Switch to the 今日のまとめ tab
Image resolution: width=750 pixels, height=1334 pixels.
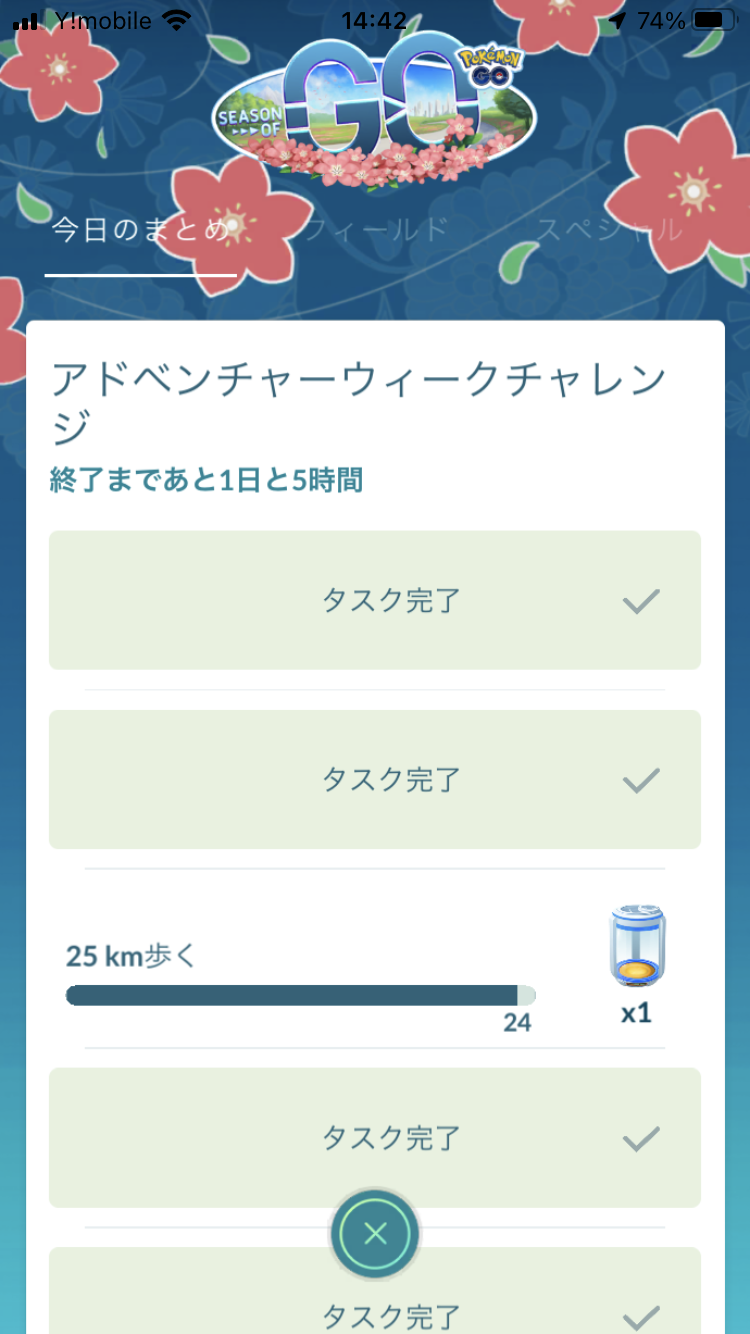coord(140,231)
